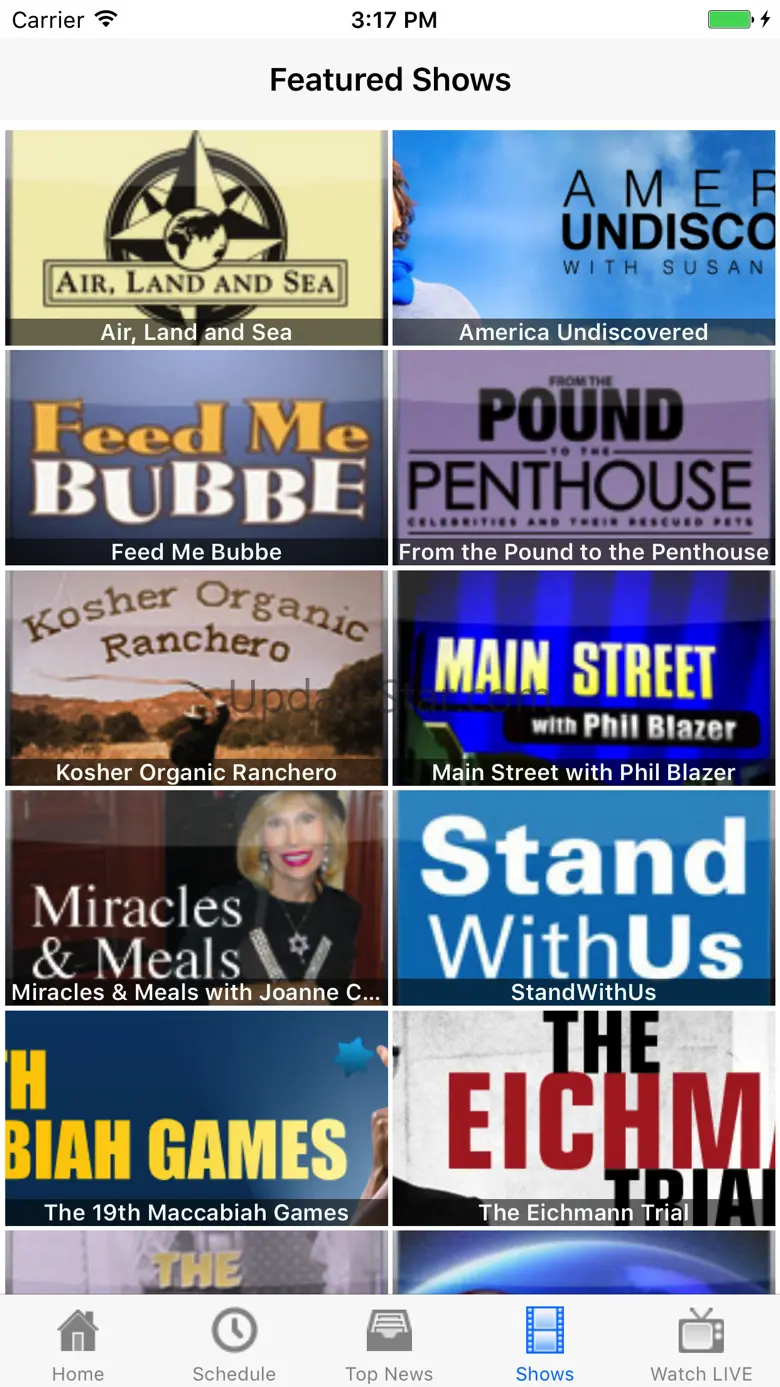Open Miracles & Meals with Joanne show
The image size is (780, 1387).
coord(196,898)
